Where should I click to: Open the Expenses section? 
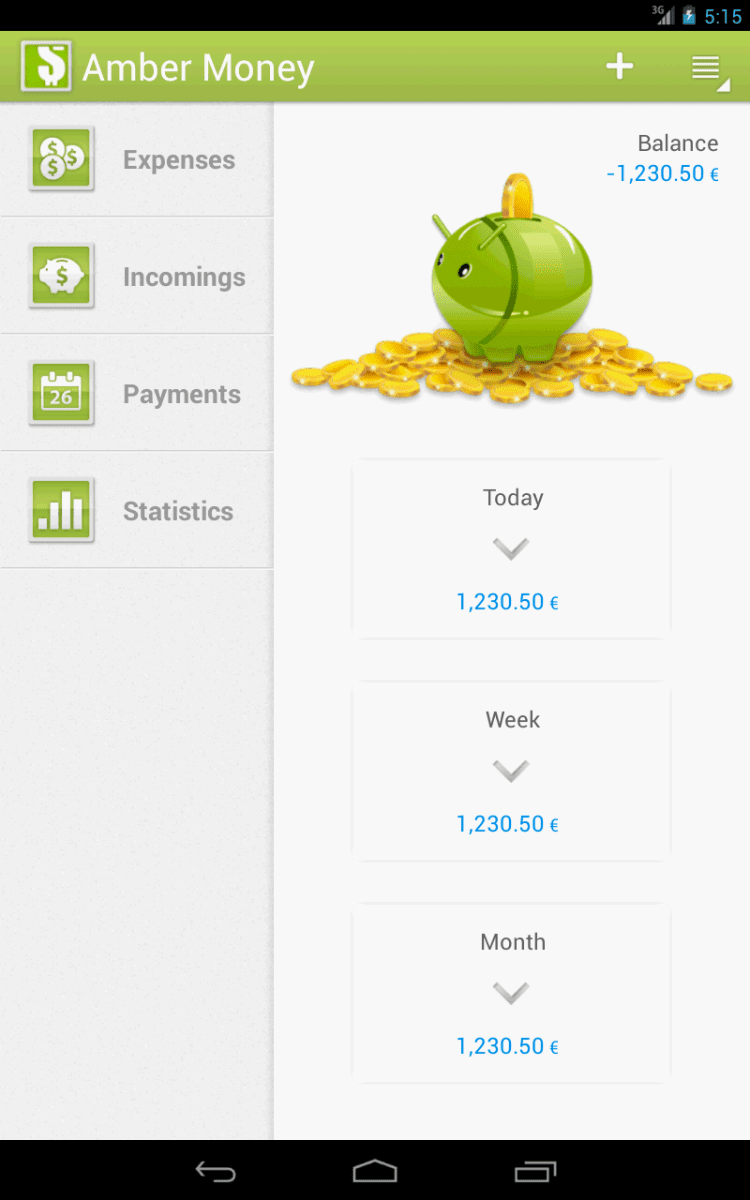(x=137, y=160)
